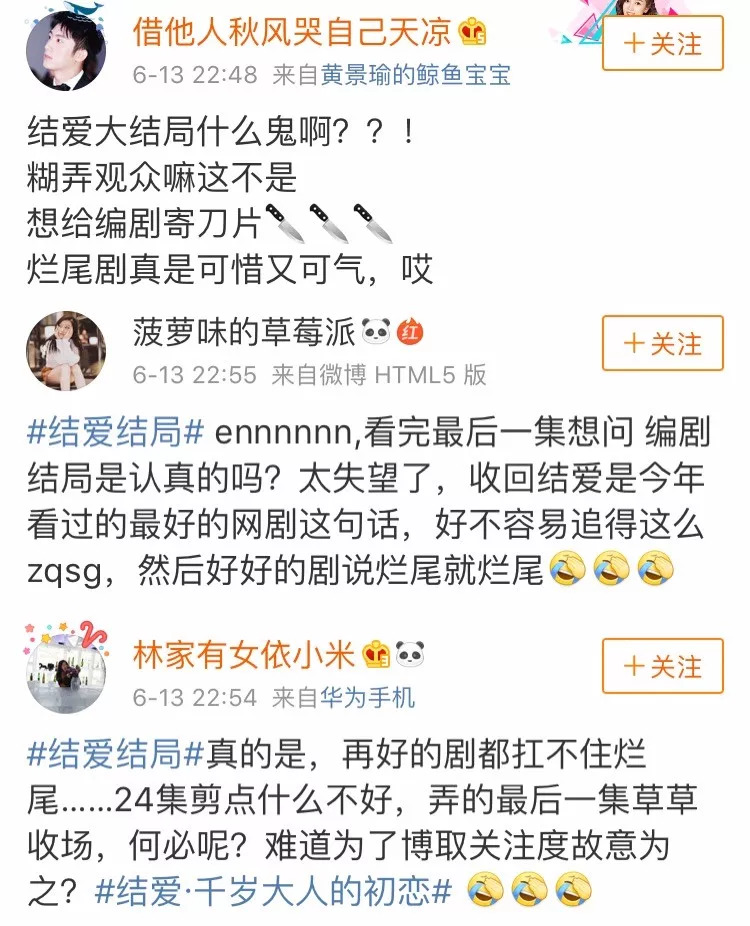
Task: Open avatar of 菠萝味的草莓派
Action: point(66,352)
